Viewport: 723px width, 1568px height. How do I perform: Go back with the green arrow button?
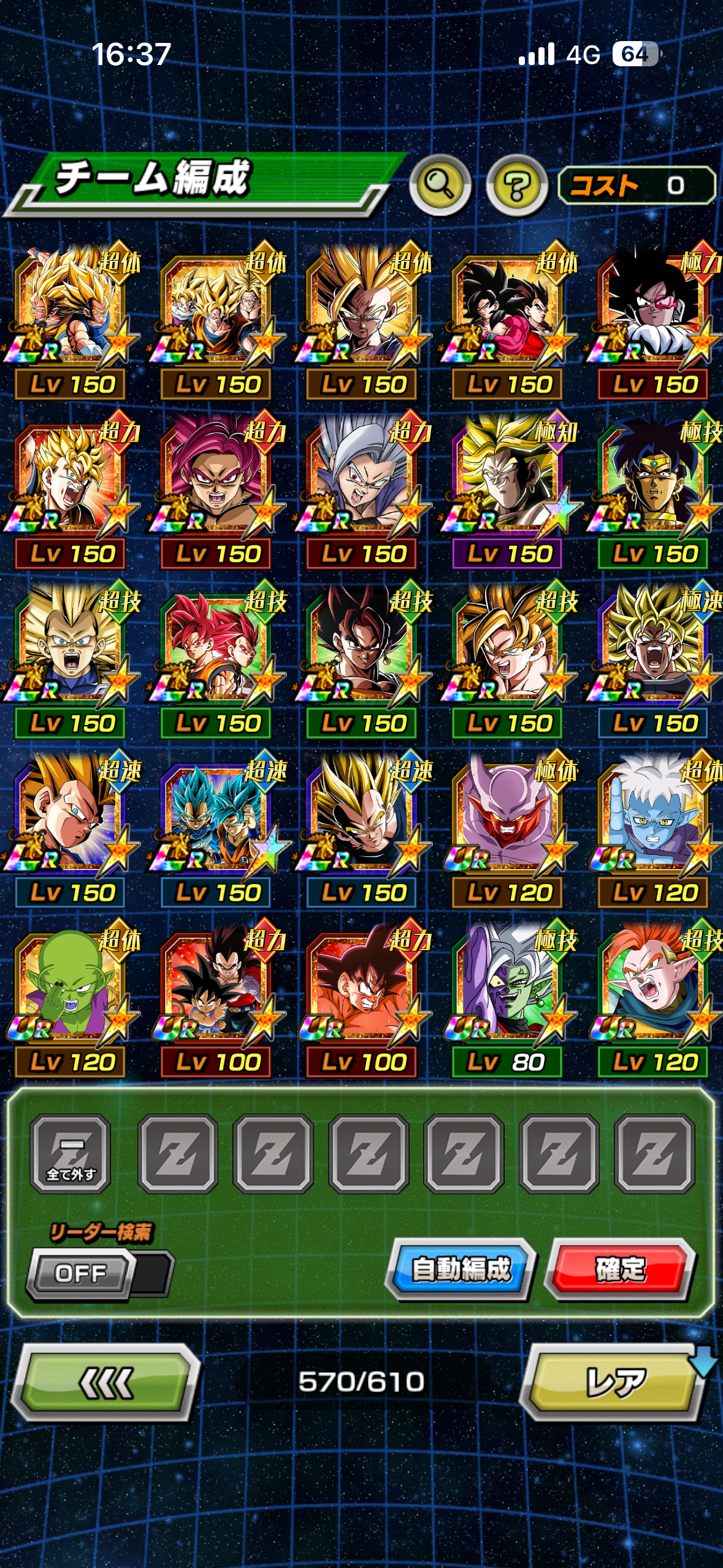[106, 1382]
